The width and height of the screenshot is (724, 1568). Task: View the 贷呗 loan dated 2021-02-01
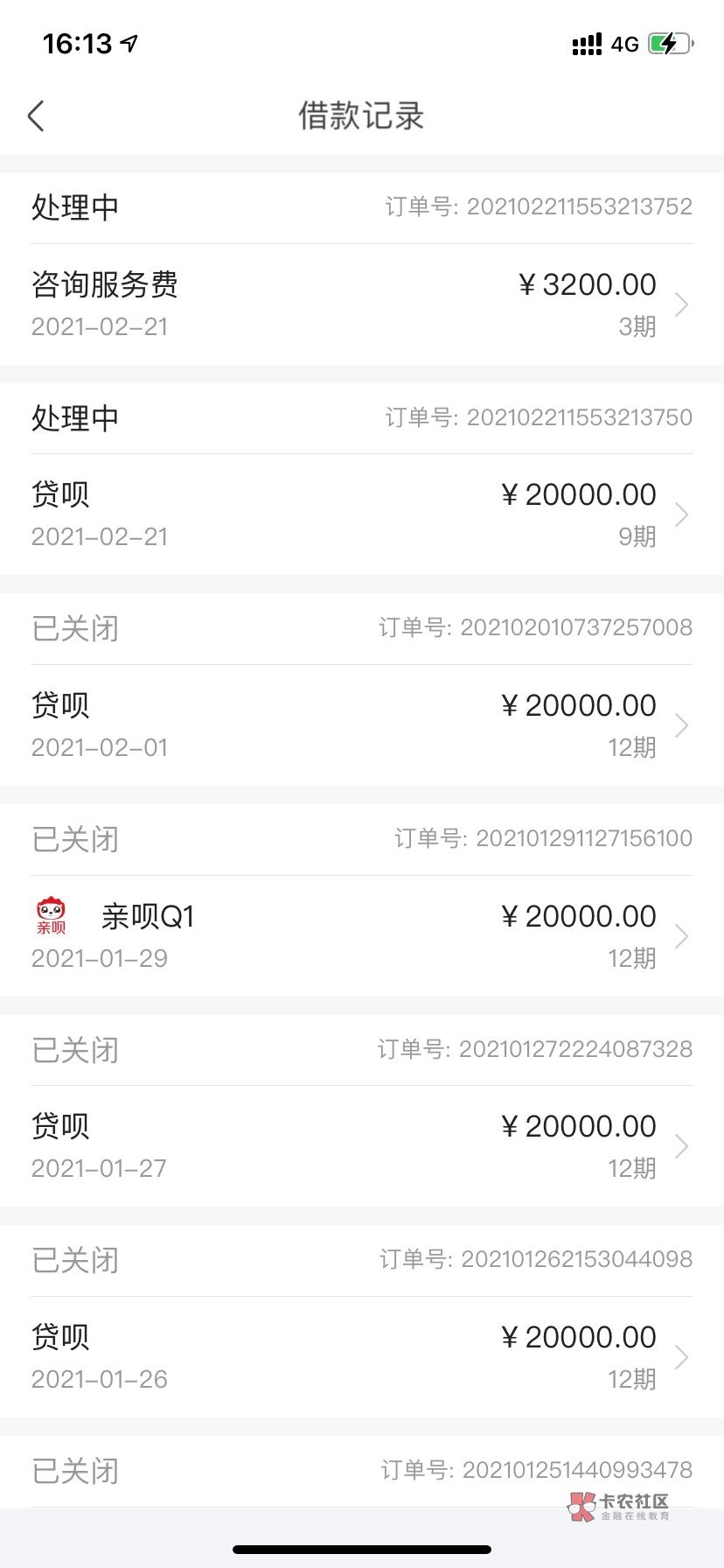(x=362, y=725)
